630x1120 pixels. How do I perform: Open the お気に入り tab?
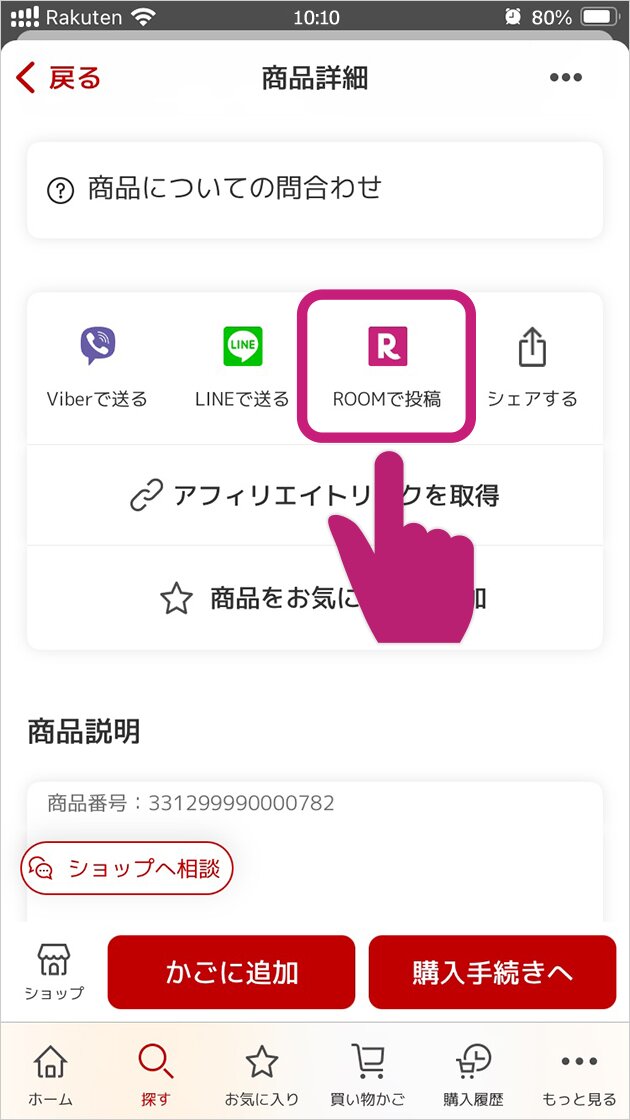coord(261,1074)
